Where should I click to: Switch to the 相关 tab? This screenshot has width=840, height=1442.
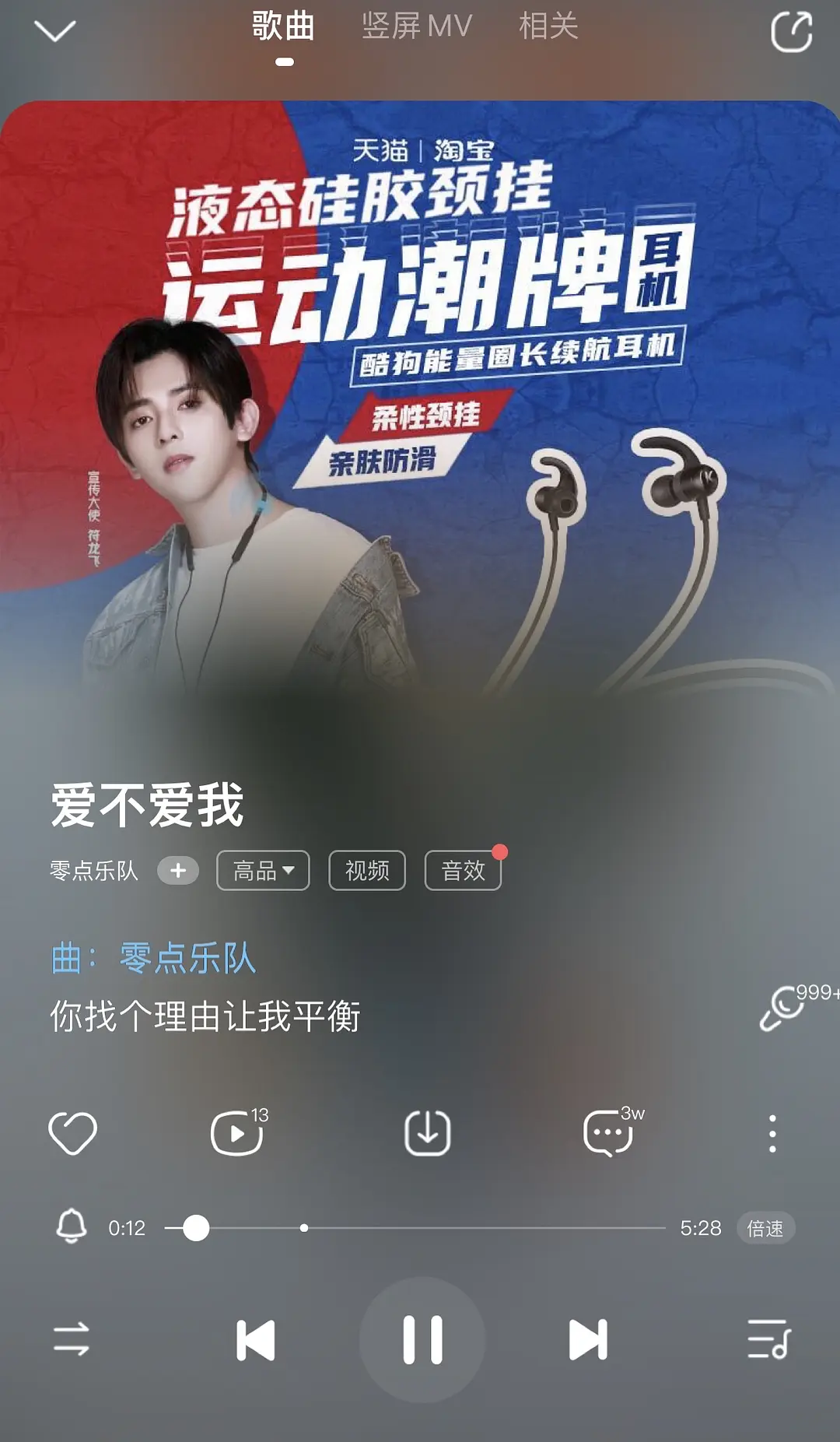coord(548,27)
